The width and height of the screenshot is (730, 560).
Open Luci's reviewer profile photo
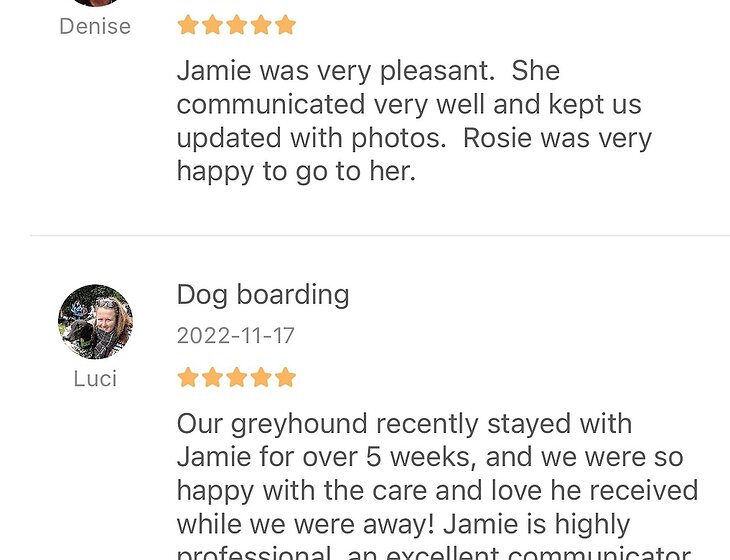click(x=95, y=321)
